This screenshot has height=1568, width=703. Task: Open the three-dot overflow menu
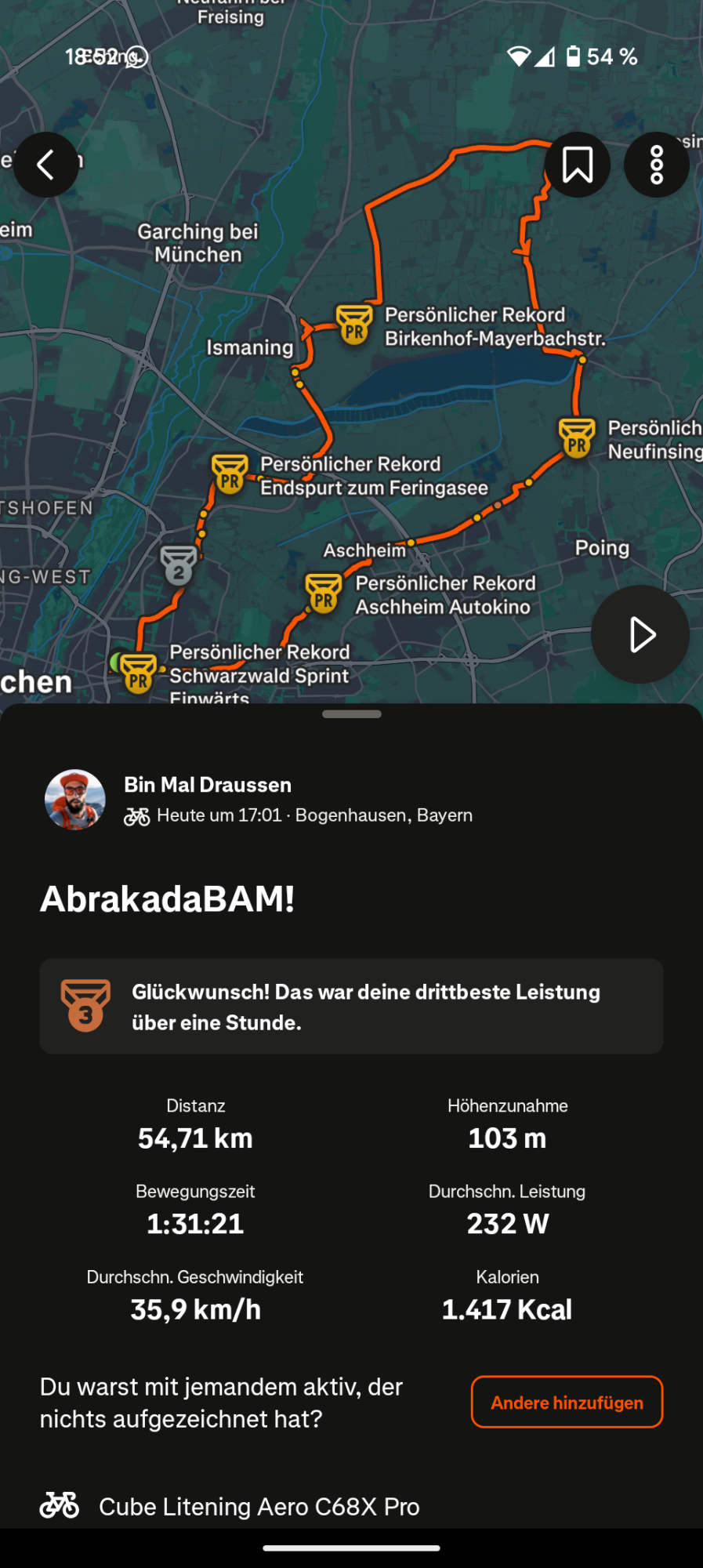point(657,165)
